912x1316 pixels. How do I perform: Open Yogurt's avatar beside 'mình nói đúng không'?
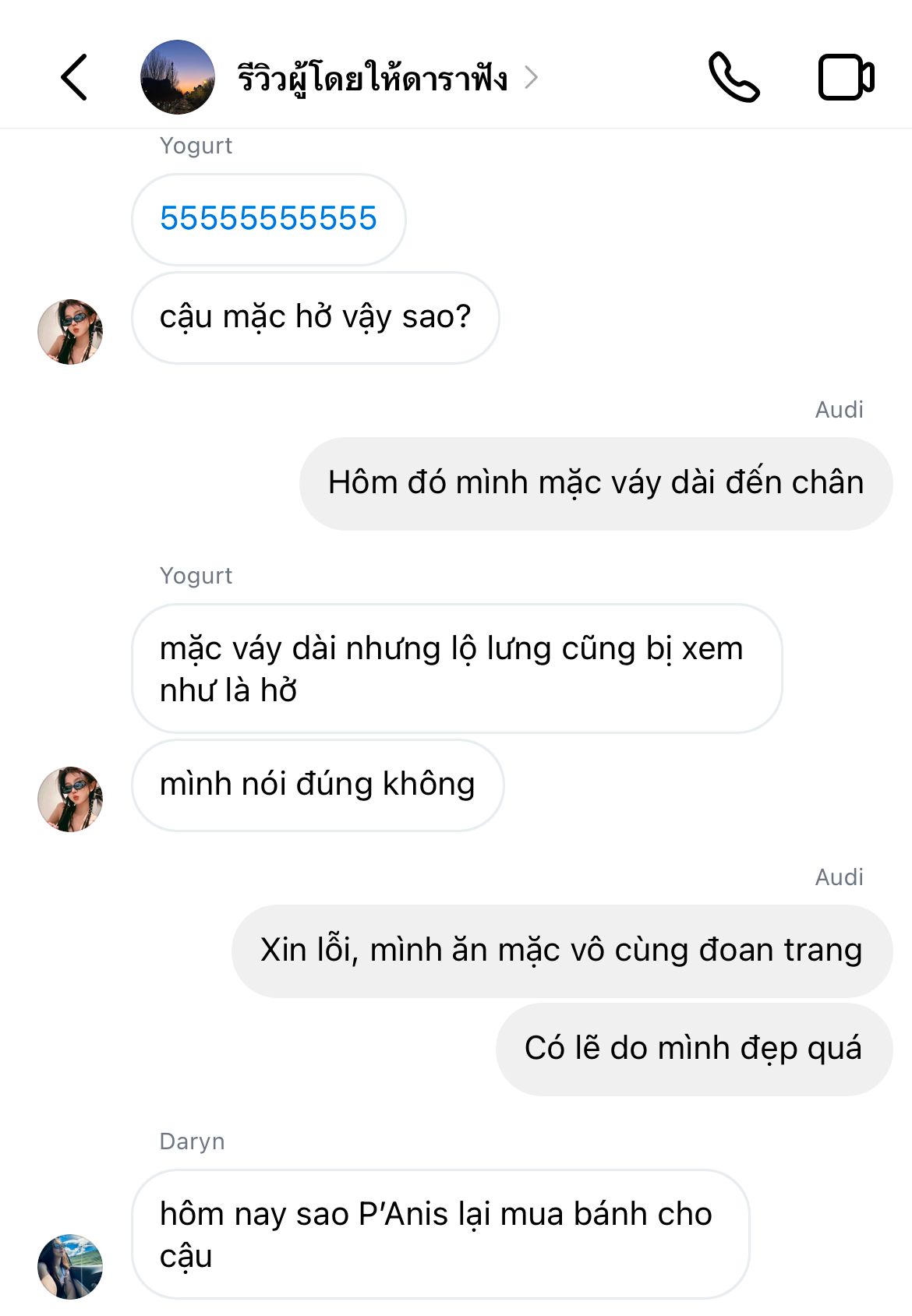pos(70,799)
